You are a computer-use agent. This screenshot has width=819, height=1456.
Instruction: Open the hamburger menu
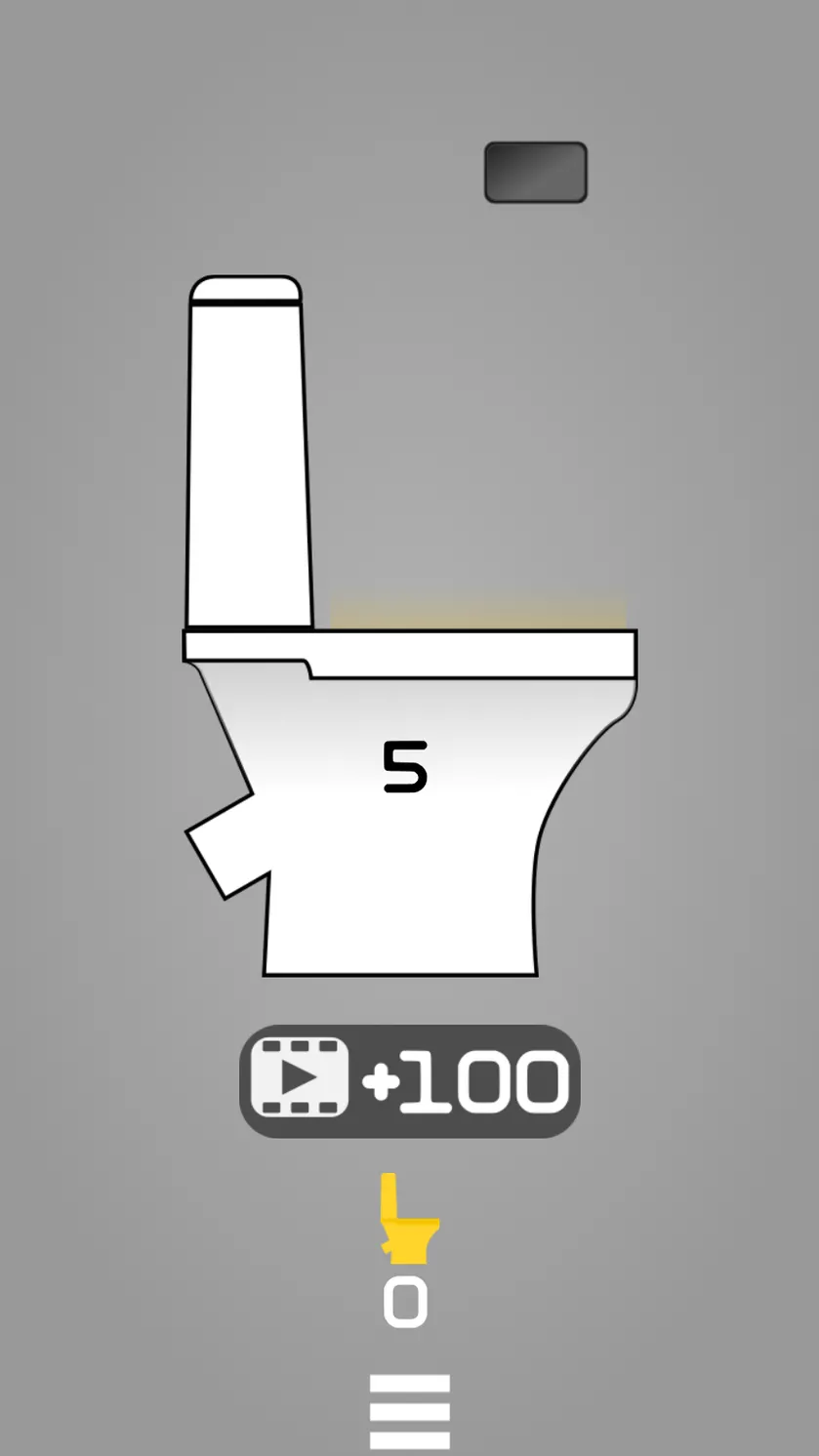[410, 1411]
